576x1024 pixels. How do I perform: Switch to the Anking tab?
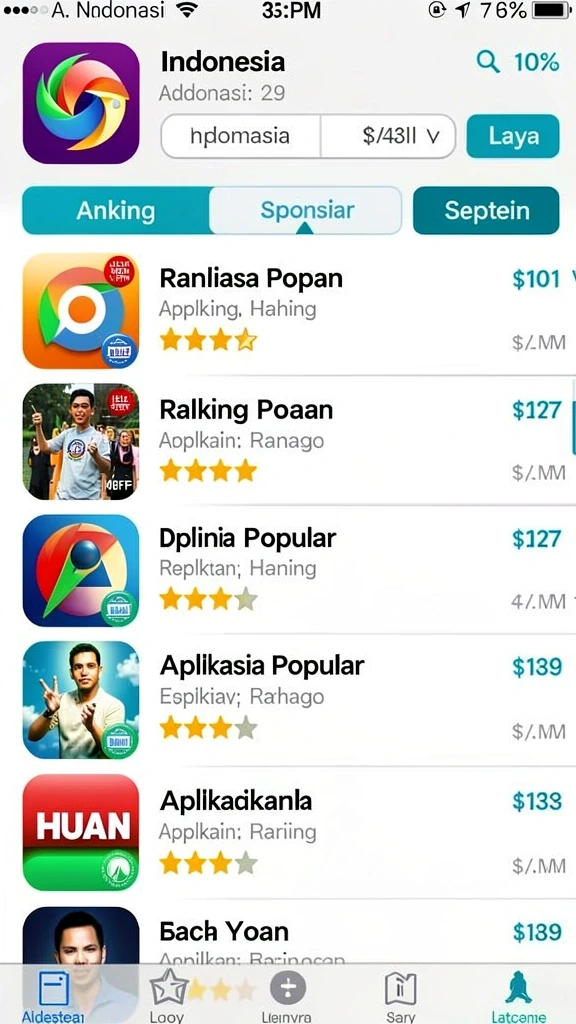[x=116, y=210]
